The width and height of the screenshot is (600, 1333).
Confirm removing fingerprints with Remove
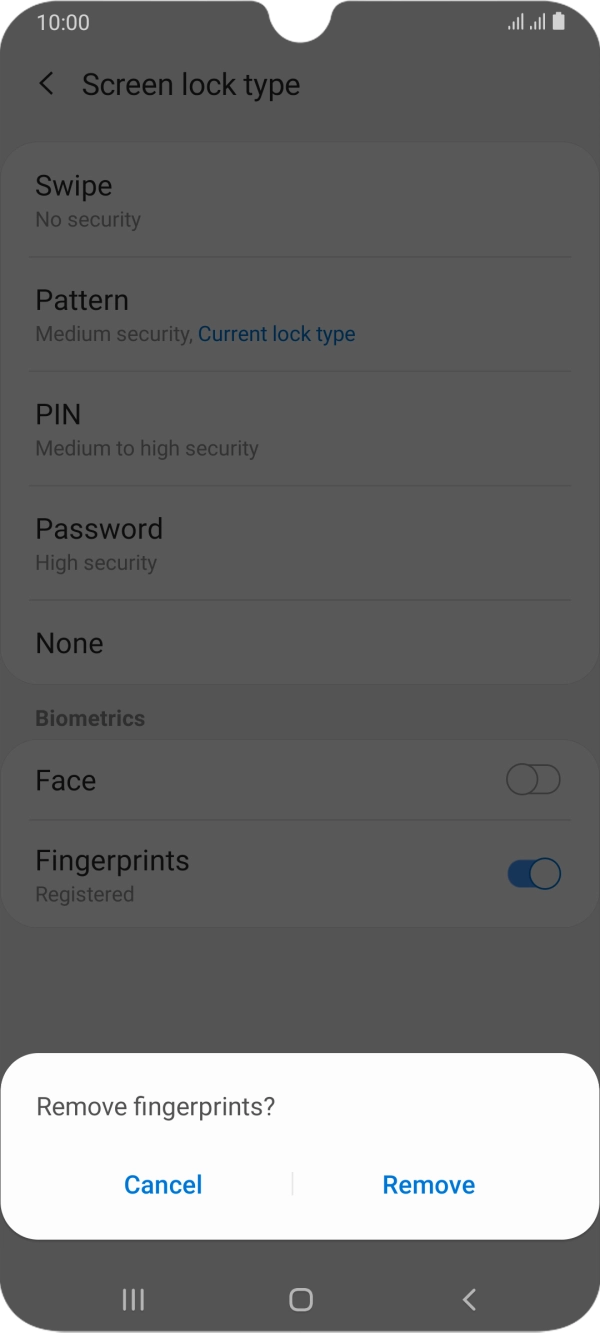click(428, 1185)
